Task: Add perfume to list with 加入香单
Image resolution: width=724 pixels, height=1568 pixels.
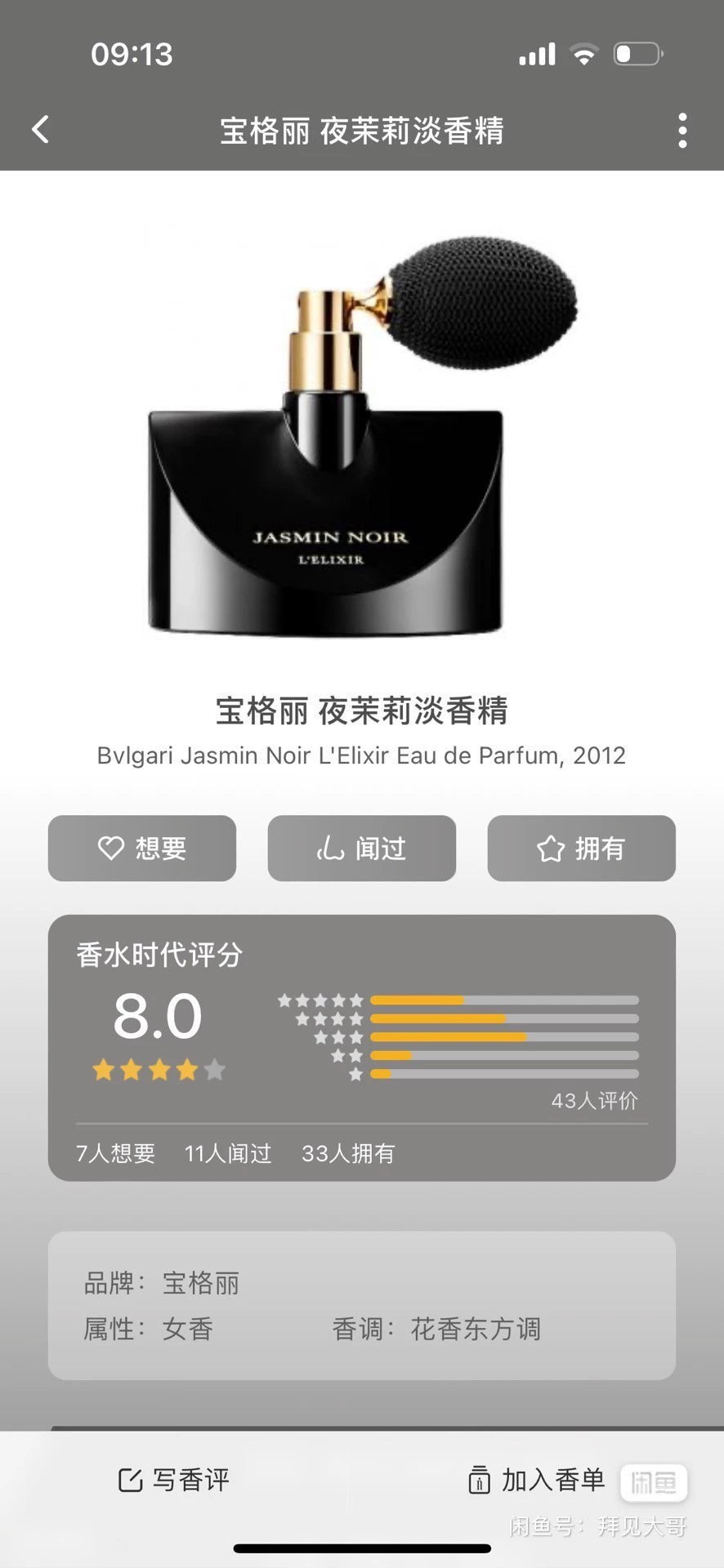Action: coord(536,1480)
